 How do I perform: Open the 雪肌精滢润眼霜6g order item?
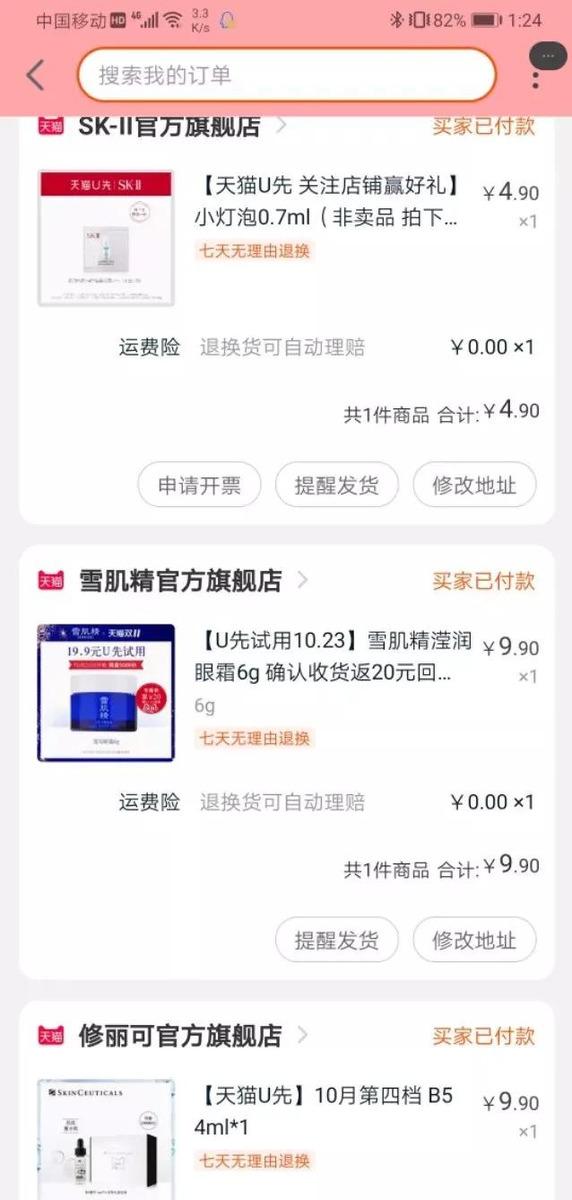(x=288, y=693)
